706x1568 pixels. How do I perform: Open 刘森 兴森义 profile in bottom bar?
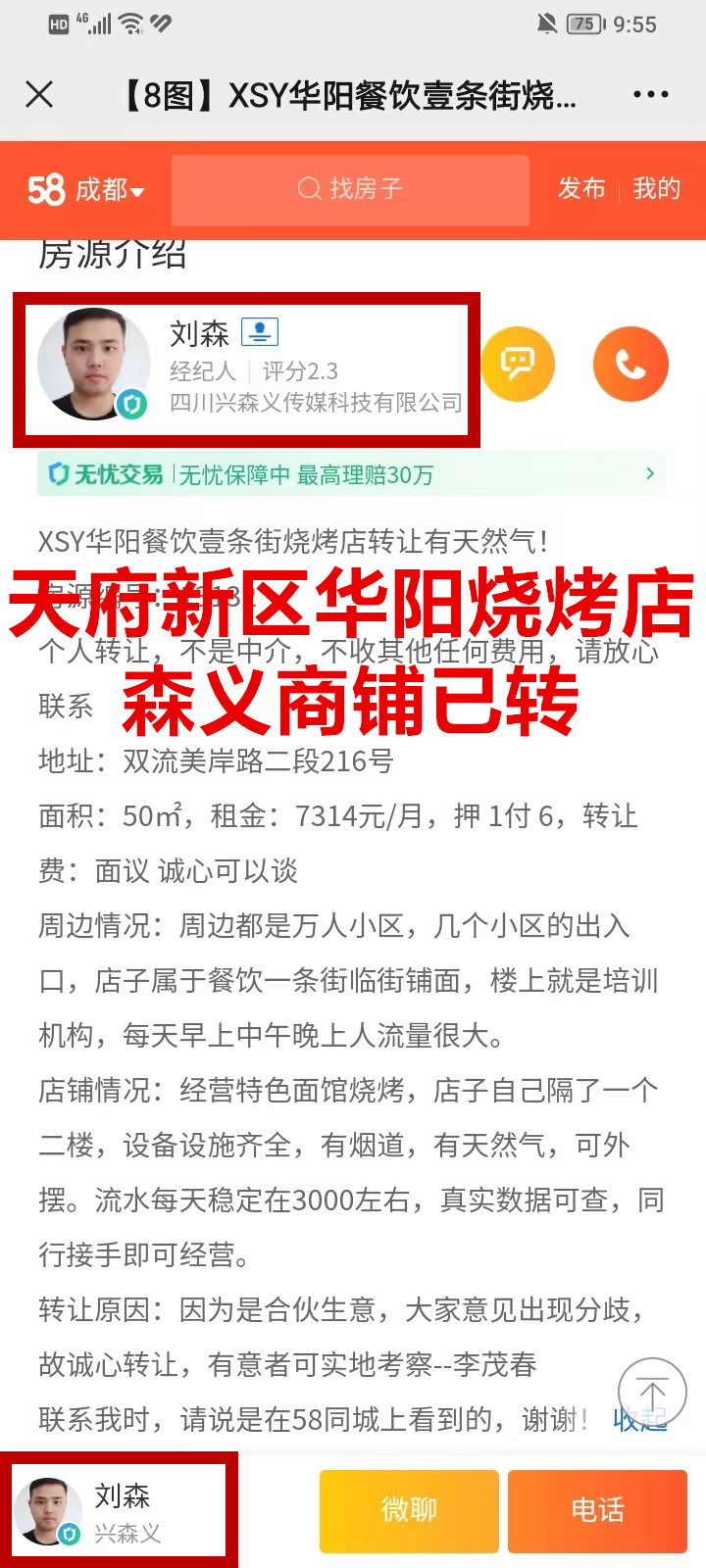[118, 1511]
